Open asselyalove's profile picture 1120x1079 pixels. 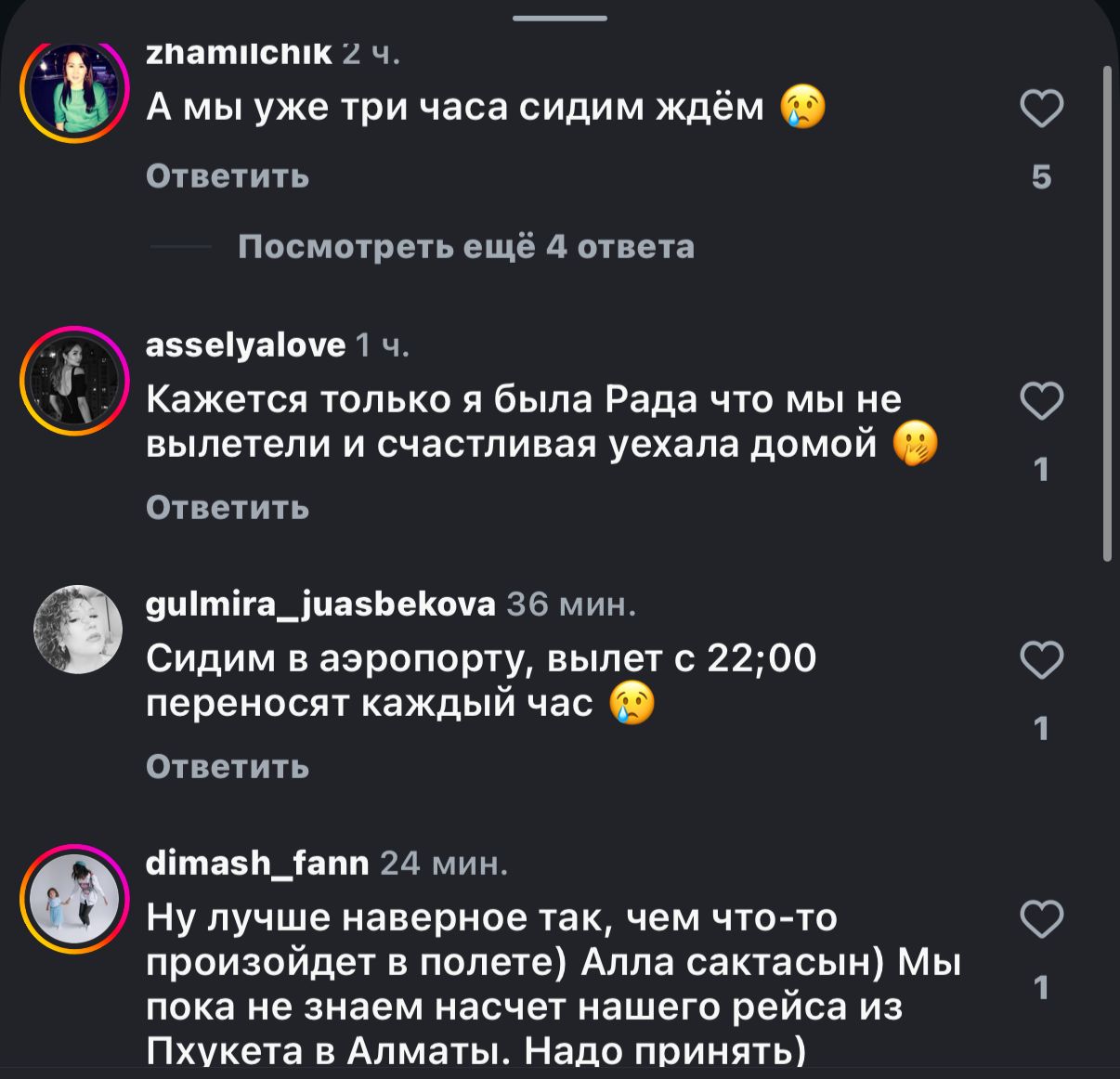click(72, 380)
